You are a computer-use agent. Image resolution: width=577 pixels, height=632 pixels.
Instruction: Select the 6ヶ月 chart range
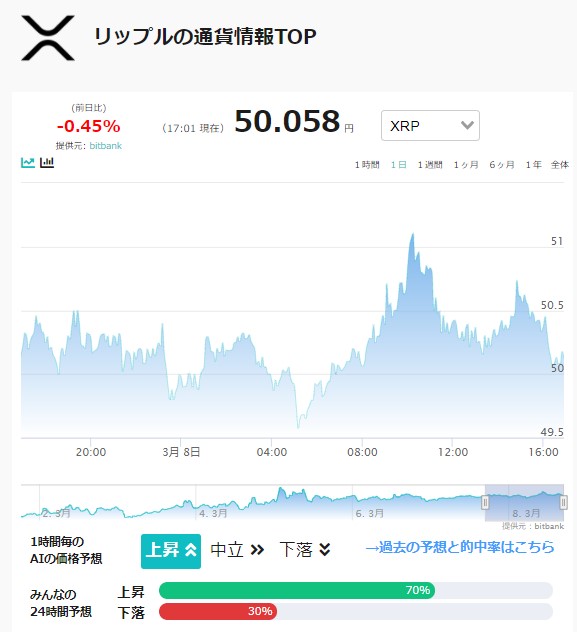(x=502, y=164)
